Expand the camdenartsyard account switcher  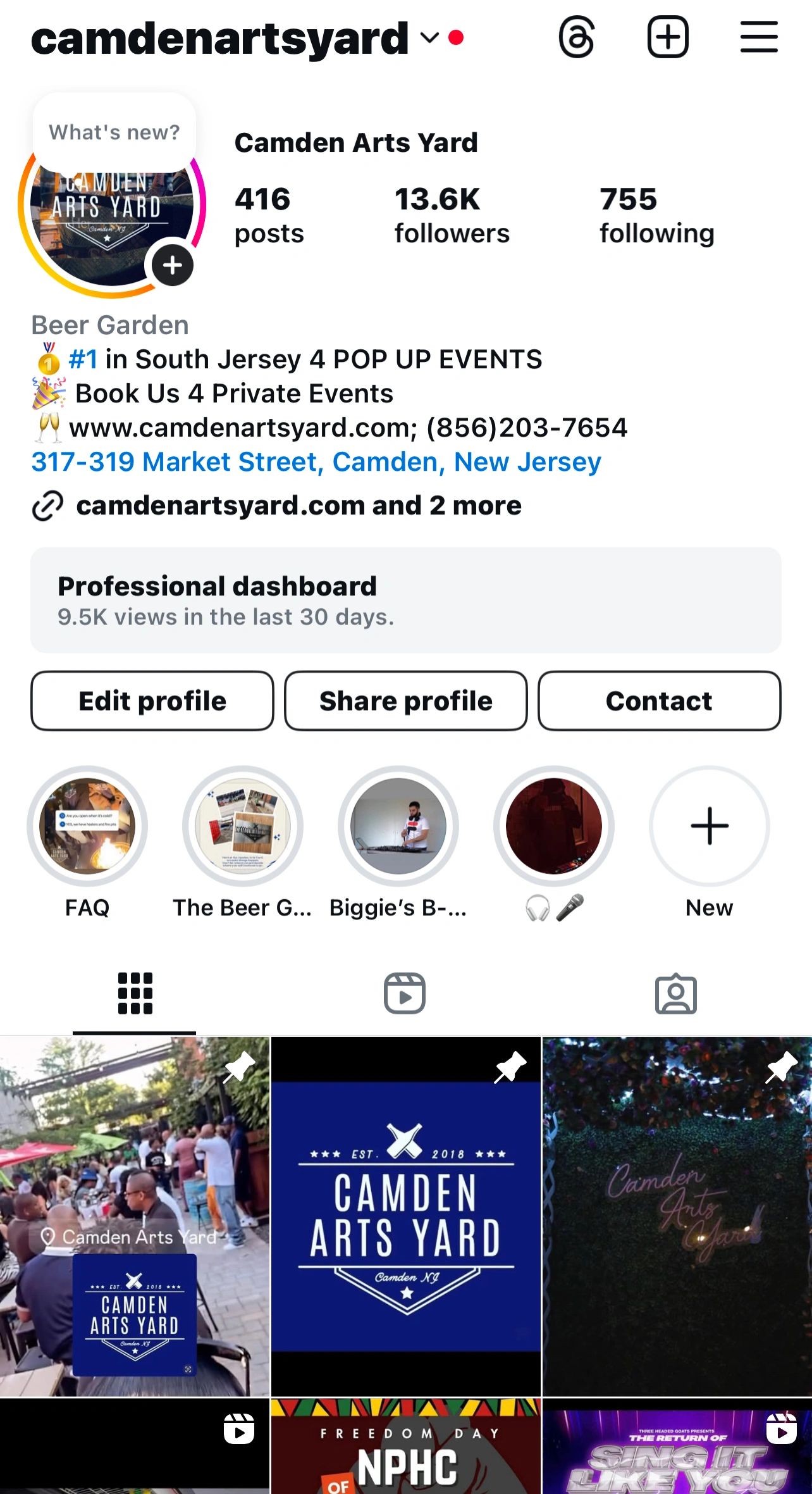pos(430,38)
